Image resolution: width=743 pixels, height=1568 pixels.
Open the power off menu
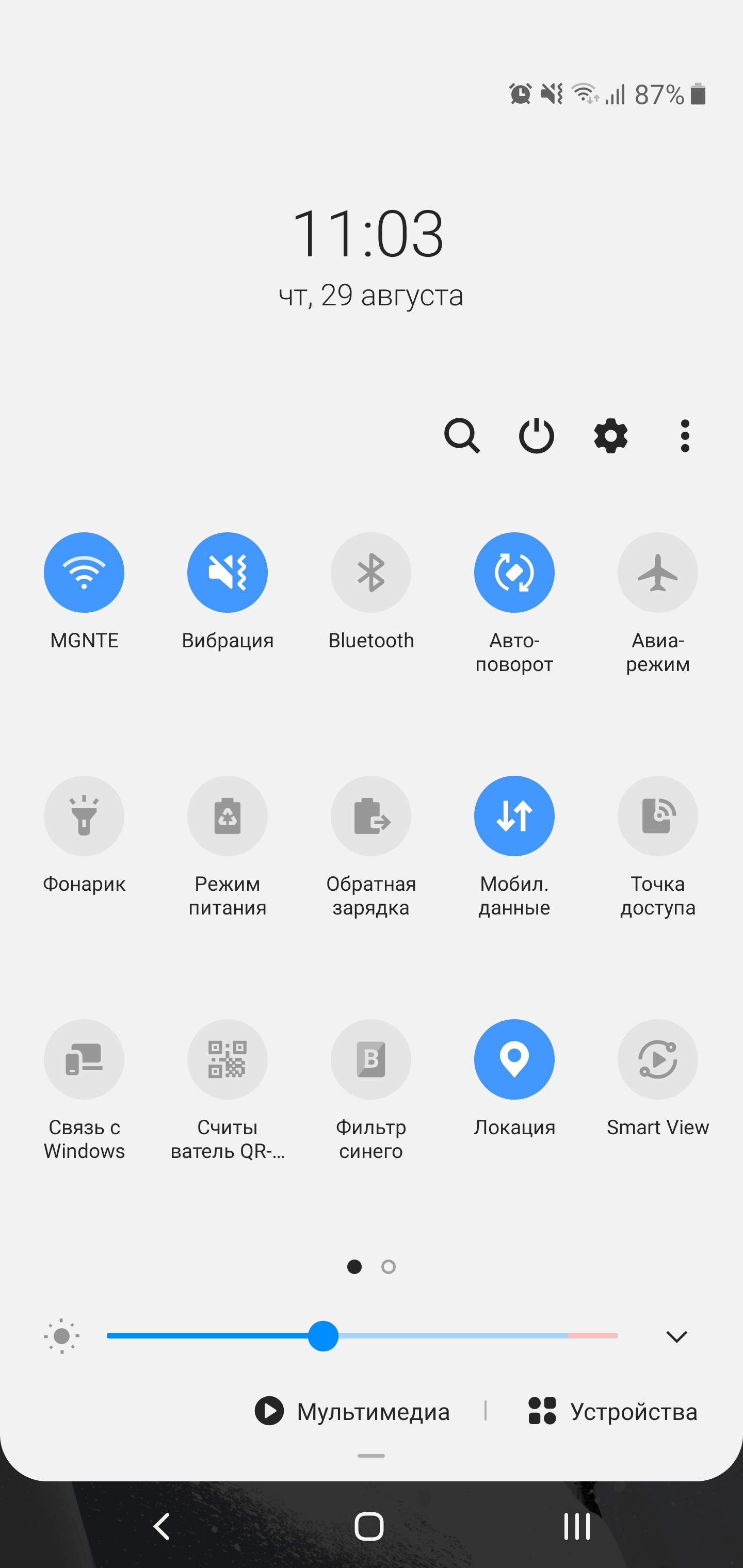pyautogui.click(x=536, y=436)
